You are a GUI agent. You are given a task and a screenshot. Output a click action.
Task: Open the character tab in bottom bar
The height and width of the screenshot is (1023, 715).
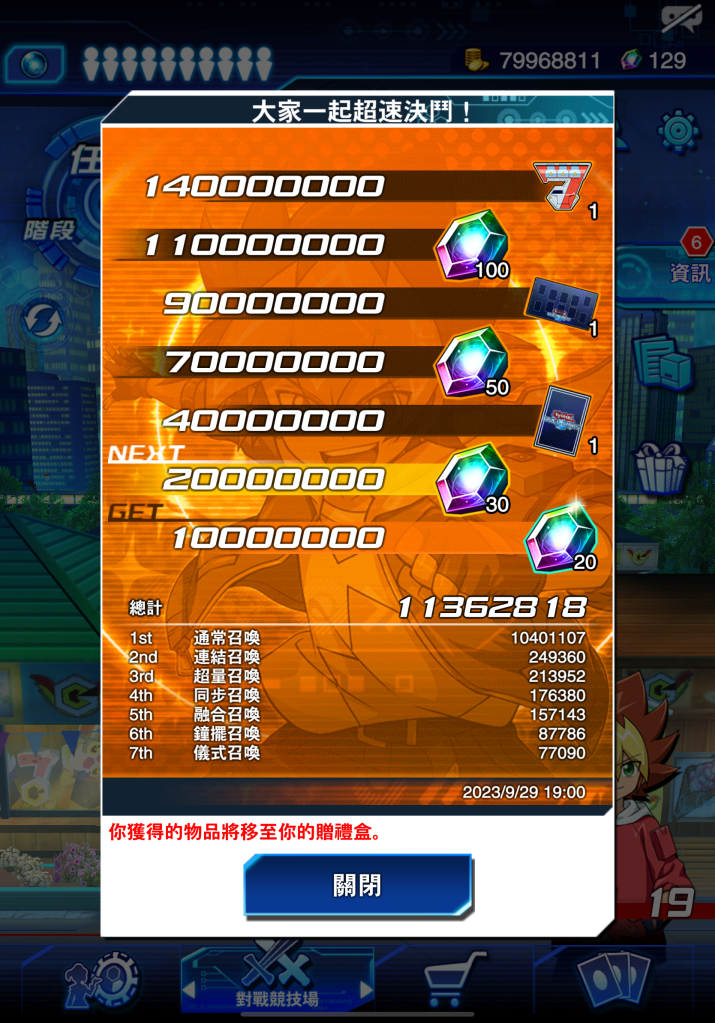point(100,982)
